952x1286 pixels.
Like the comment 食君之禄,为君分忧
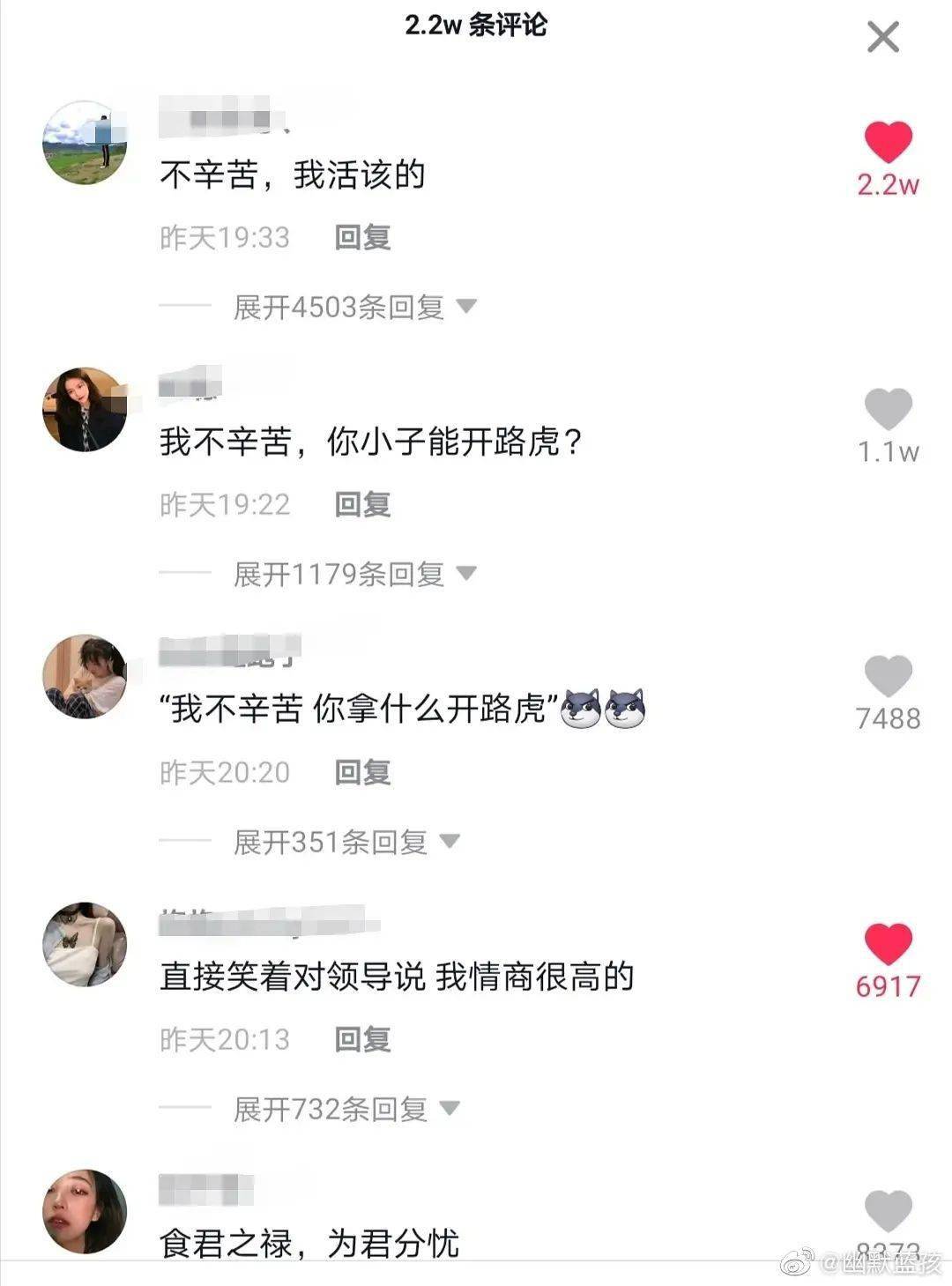(888, 1211)
